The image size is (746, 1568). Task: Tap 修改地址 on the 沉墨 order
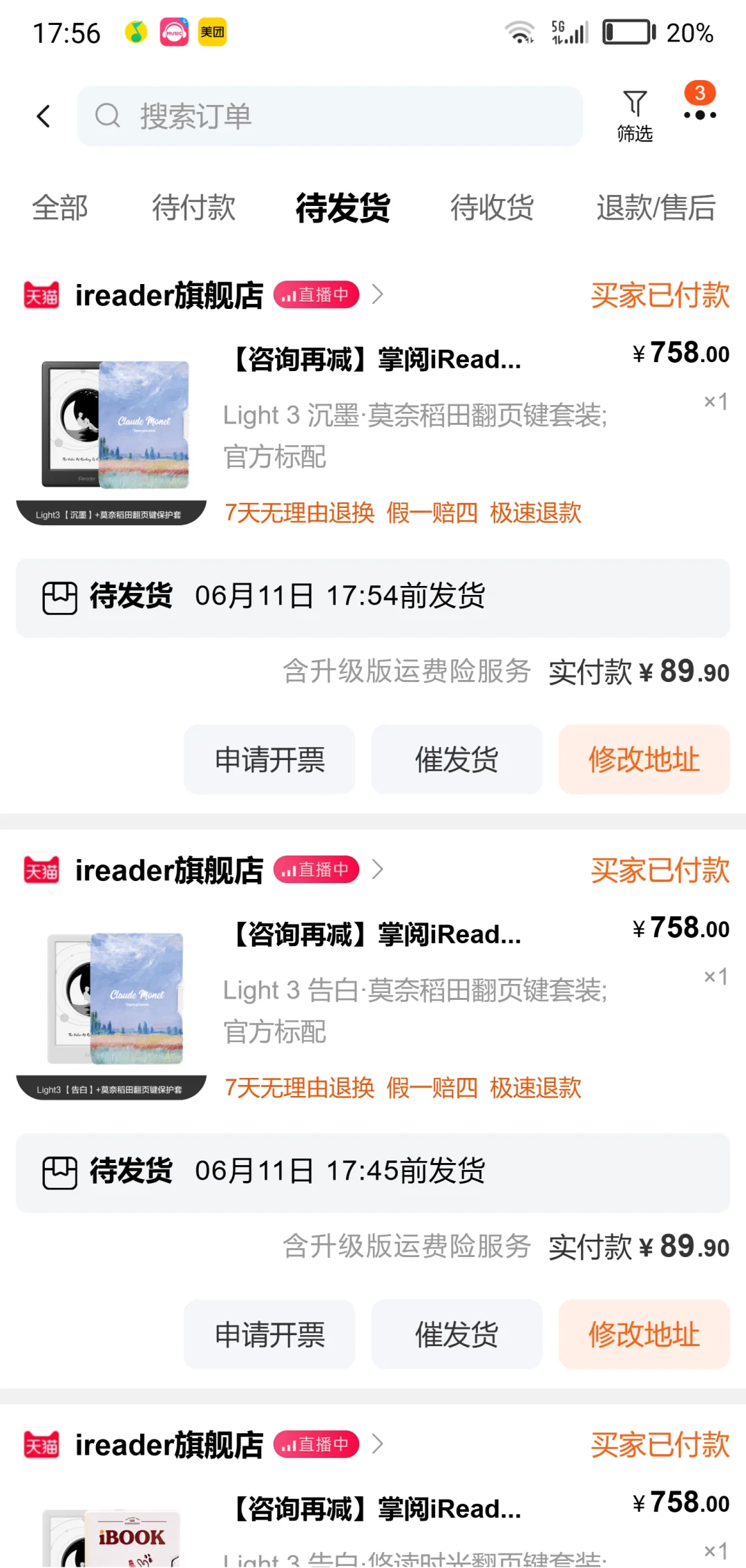click(644, 759)
